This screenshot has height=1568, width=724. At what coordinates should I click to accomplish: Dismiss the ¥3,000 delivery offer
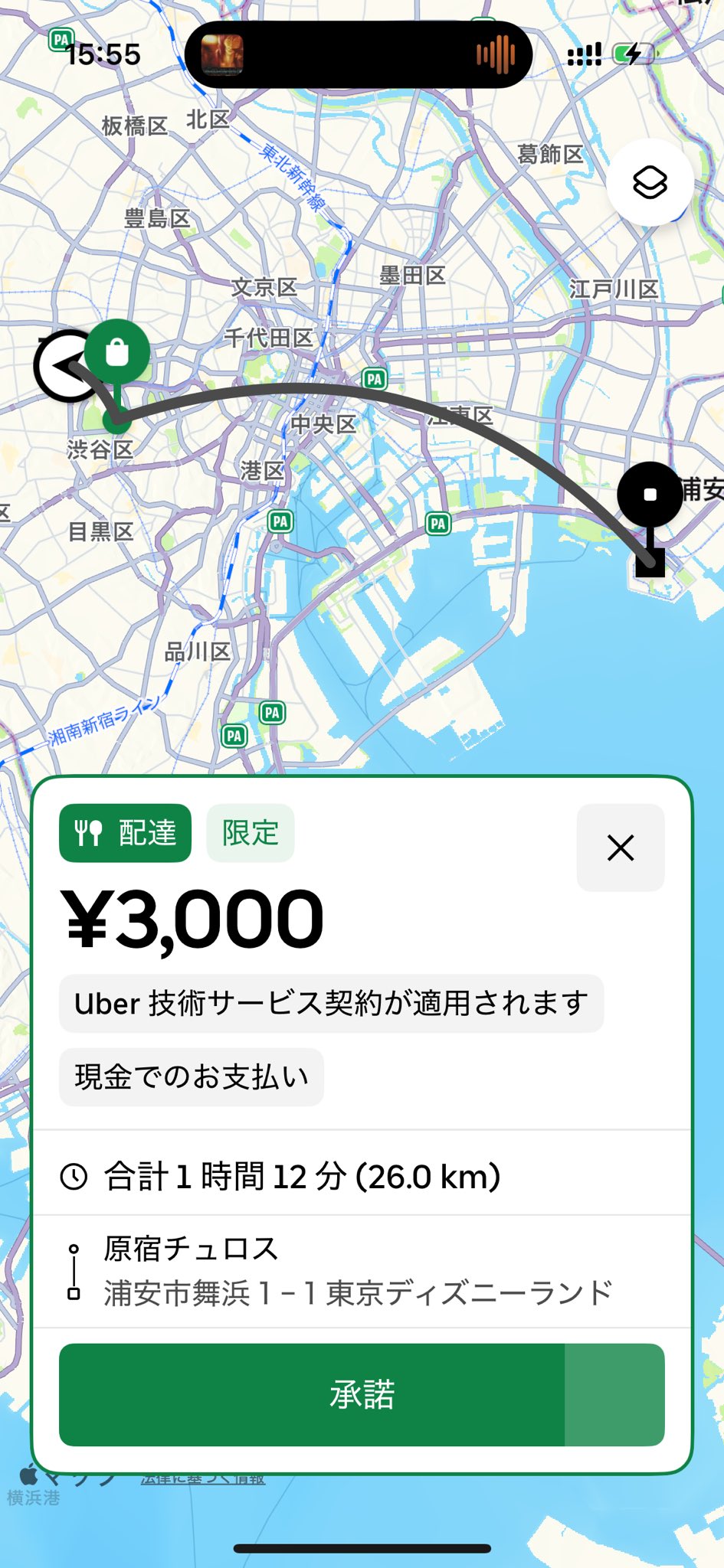pos(621,848)
